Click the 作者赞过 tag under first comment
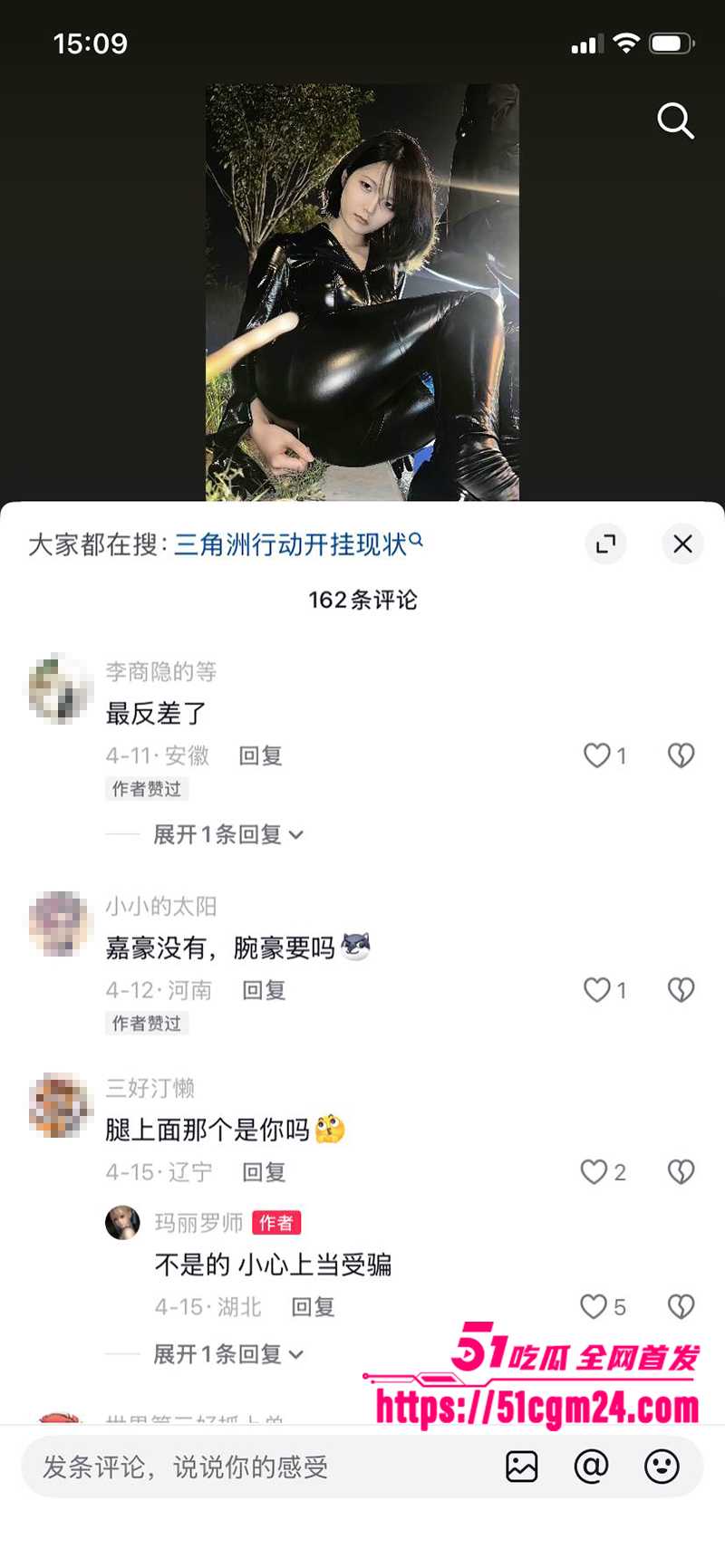The image size is (725, 1568). pyautogui.click(x=145, y=789)
